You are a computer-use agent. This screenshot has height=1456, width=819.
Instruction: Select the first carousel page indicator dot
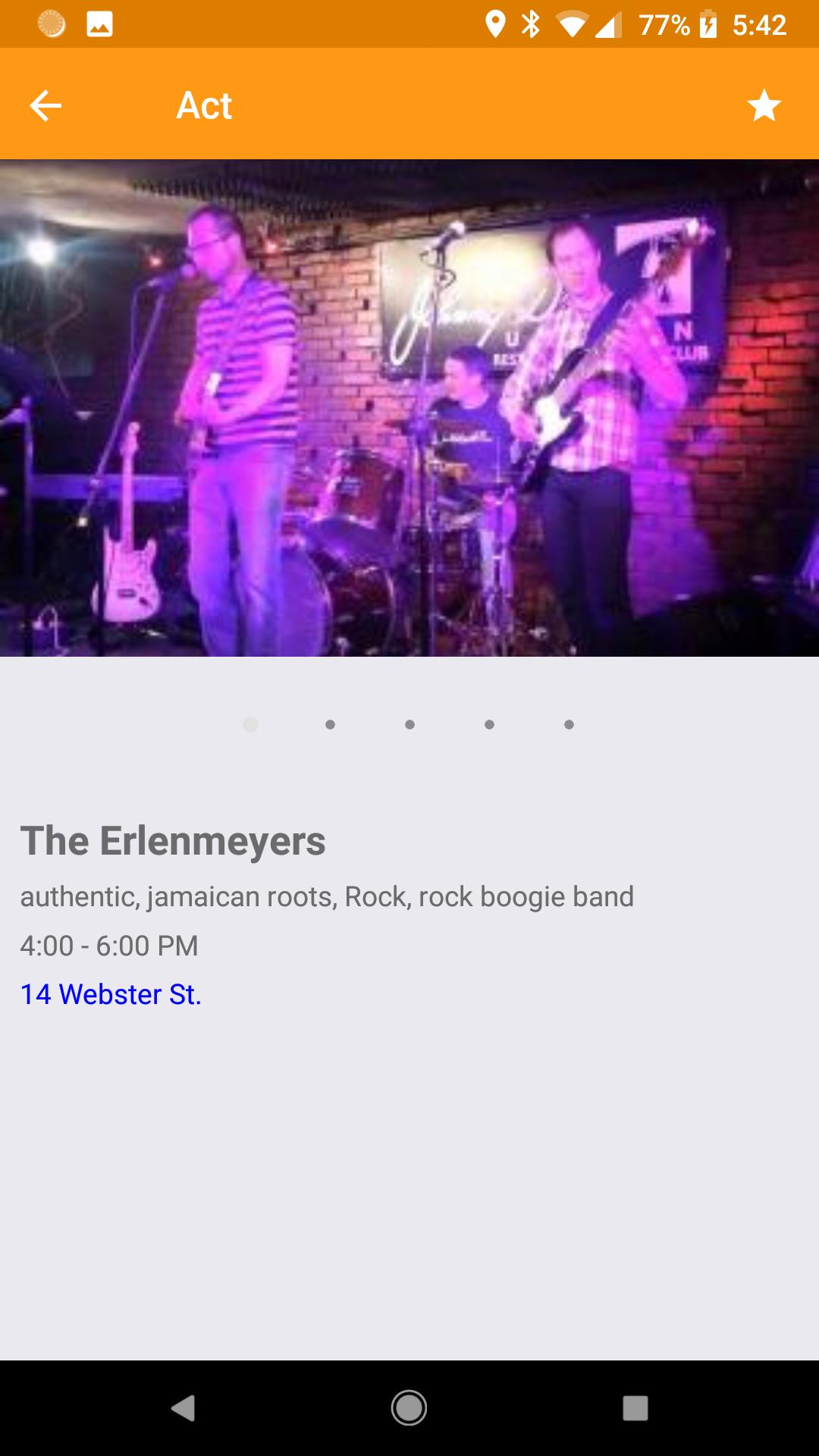(x=251, y=724)
